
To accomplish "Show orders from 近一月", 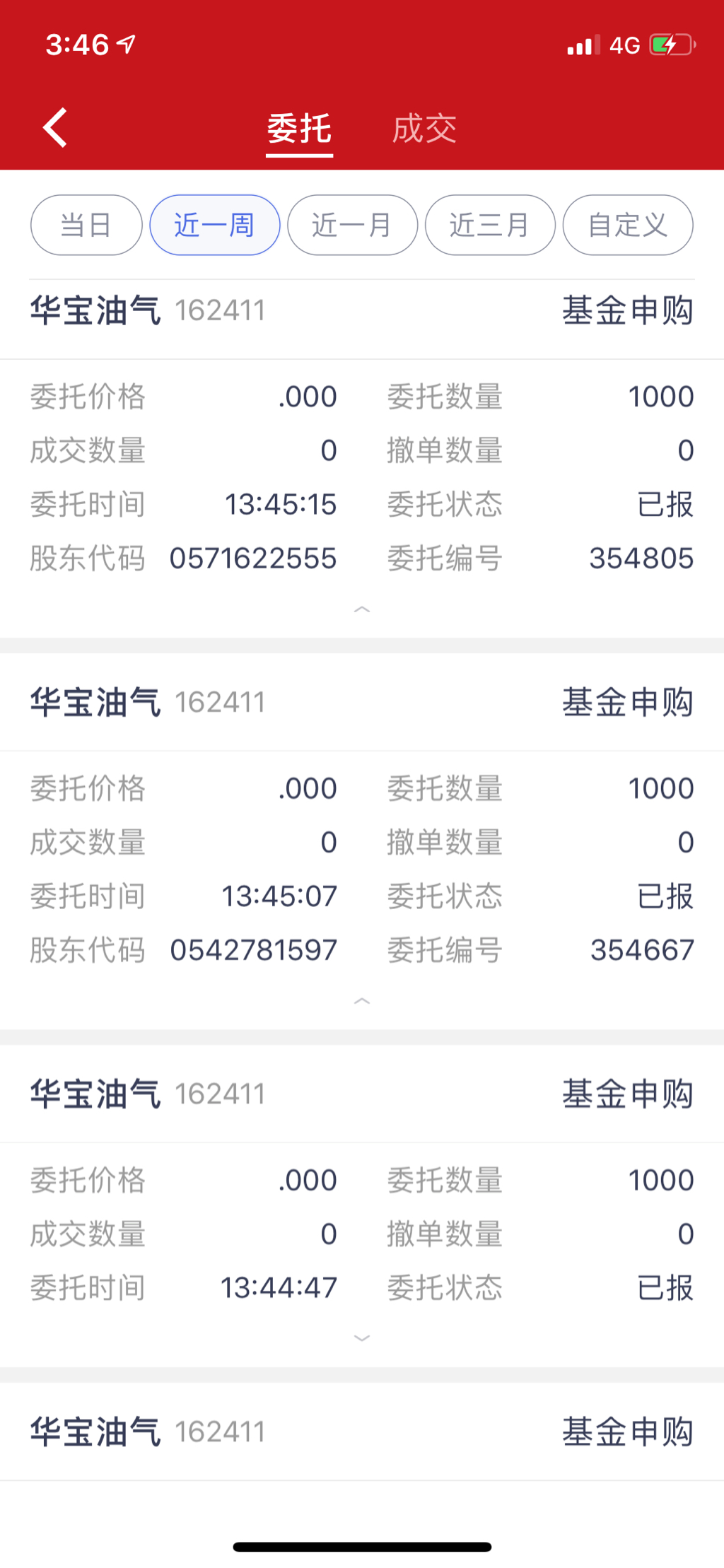I will pyautogui.click(x=352, y=226).
